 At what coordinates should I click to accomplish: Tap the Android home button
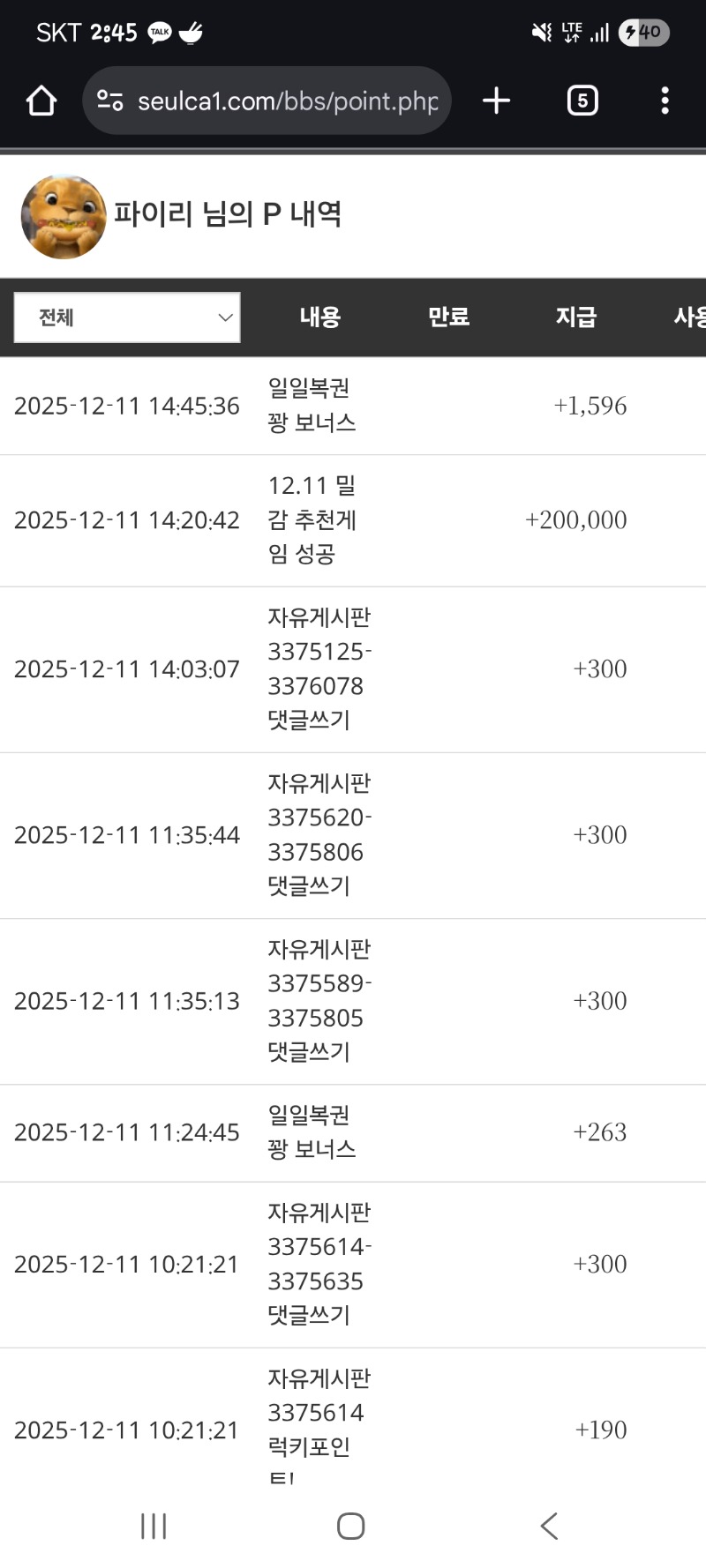[x=351, y=1526]
